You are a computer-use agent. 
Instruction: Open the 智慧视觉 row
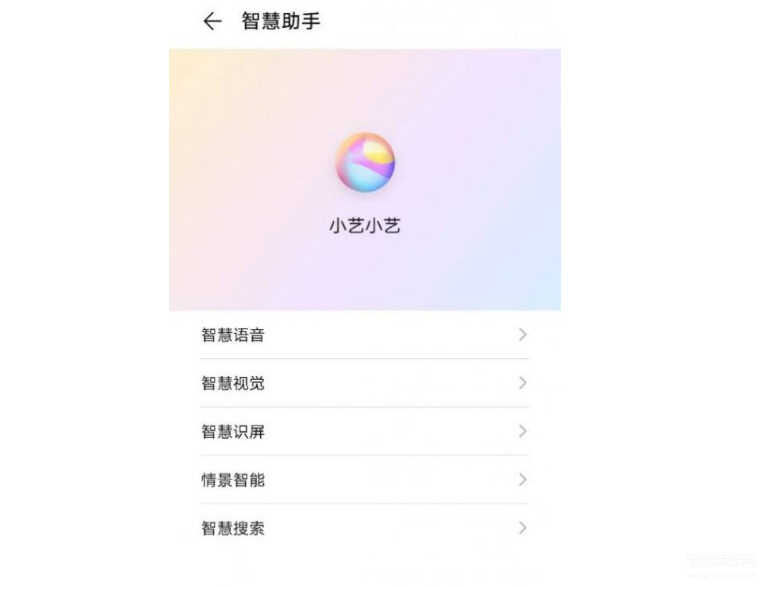click(364, 383)
